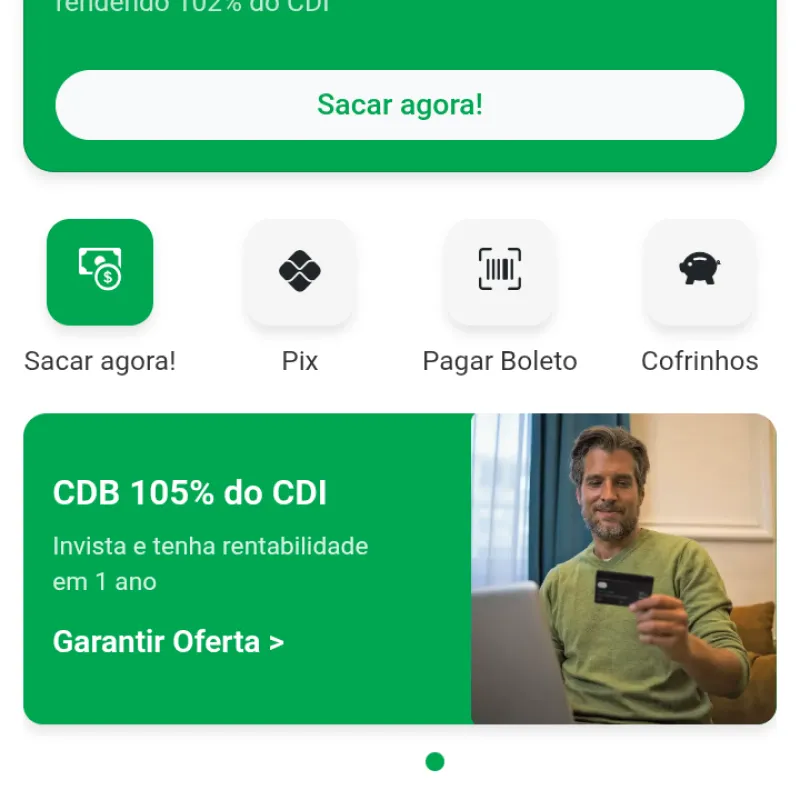This screenshot has width=800, height=800.
Task: Open the Garantir Oferta link
Action: (x=168, y=641)
